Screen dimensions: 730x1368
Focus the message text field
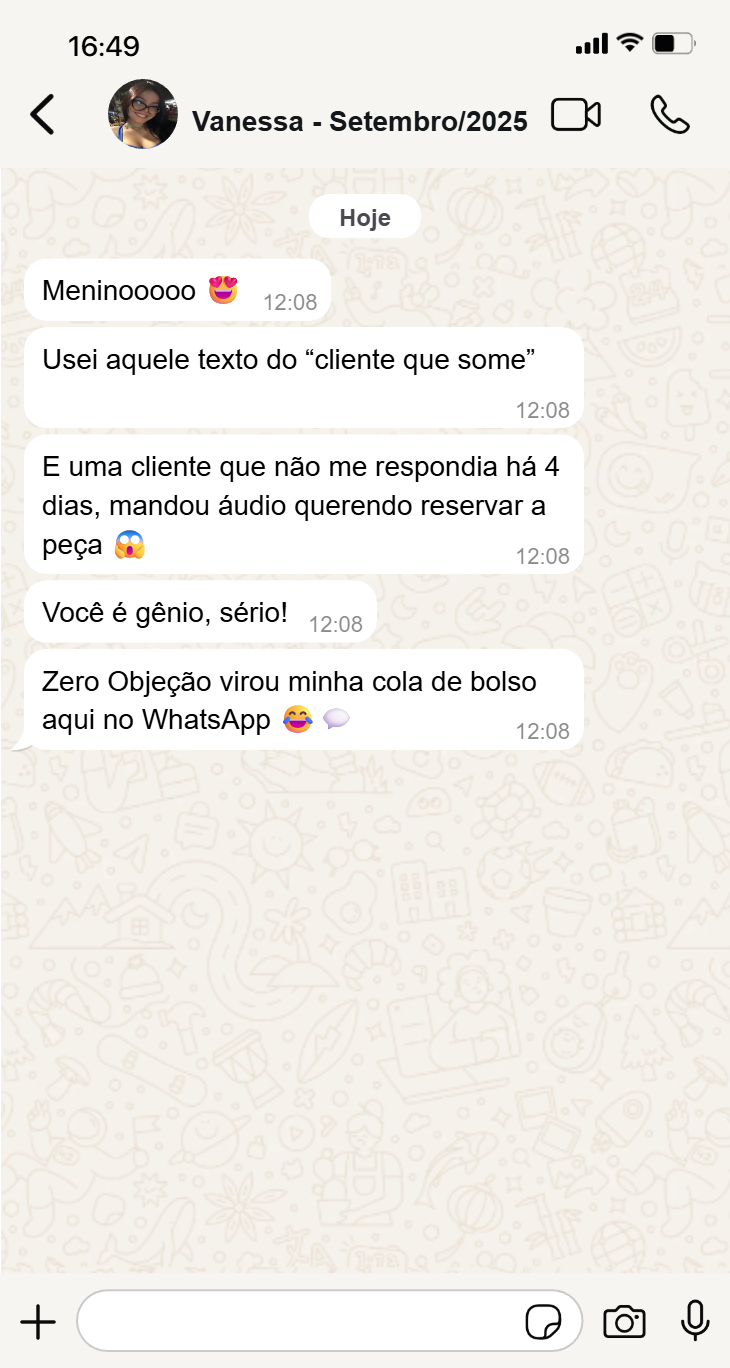pyautogui.click(x=300, y=1322)
